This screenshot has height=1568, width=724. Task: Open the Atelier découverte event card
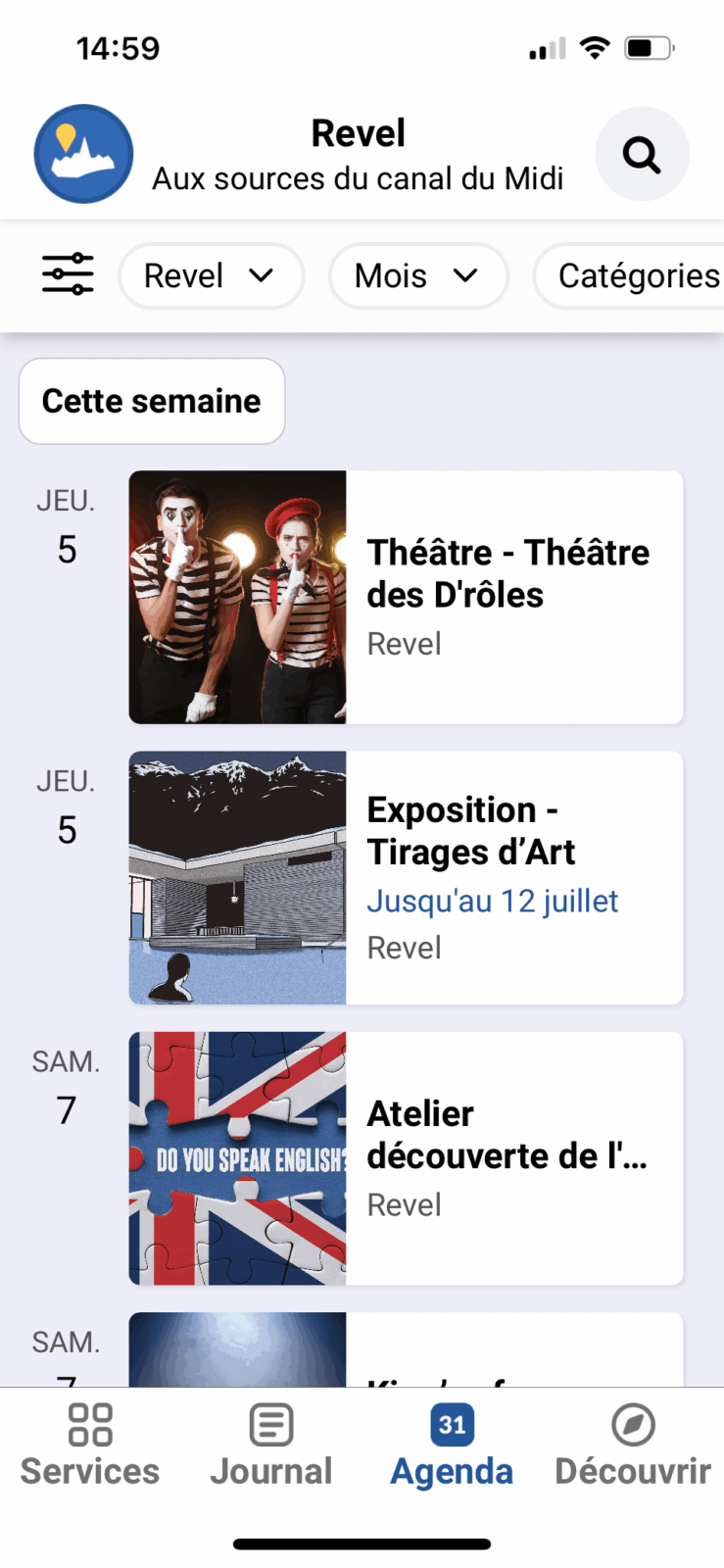tap(406, 1158)
